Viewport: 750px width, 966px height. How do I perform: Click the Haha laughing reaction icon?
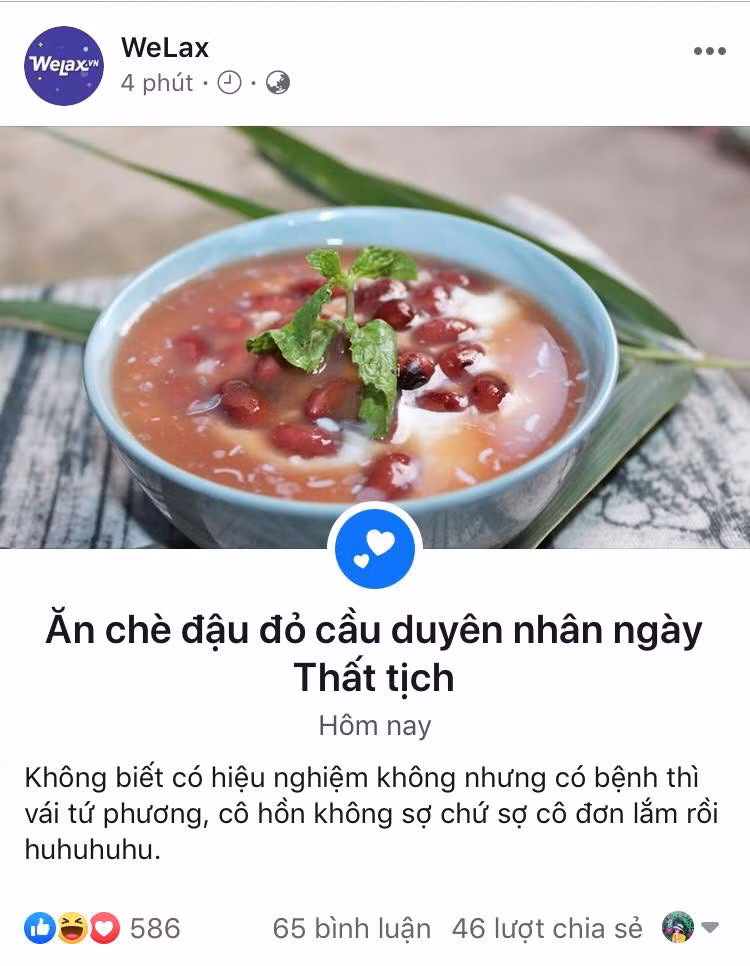[x=68, y=927]
